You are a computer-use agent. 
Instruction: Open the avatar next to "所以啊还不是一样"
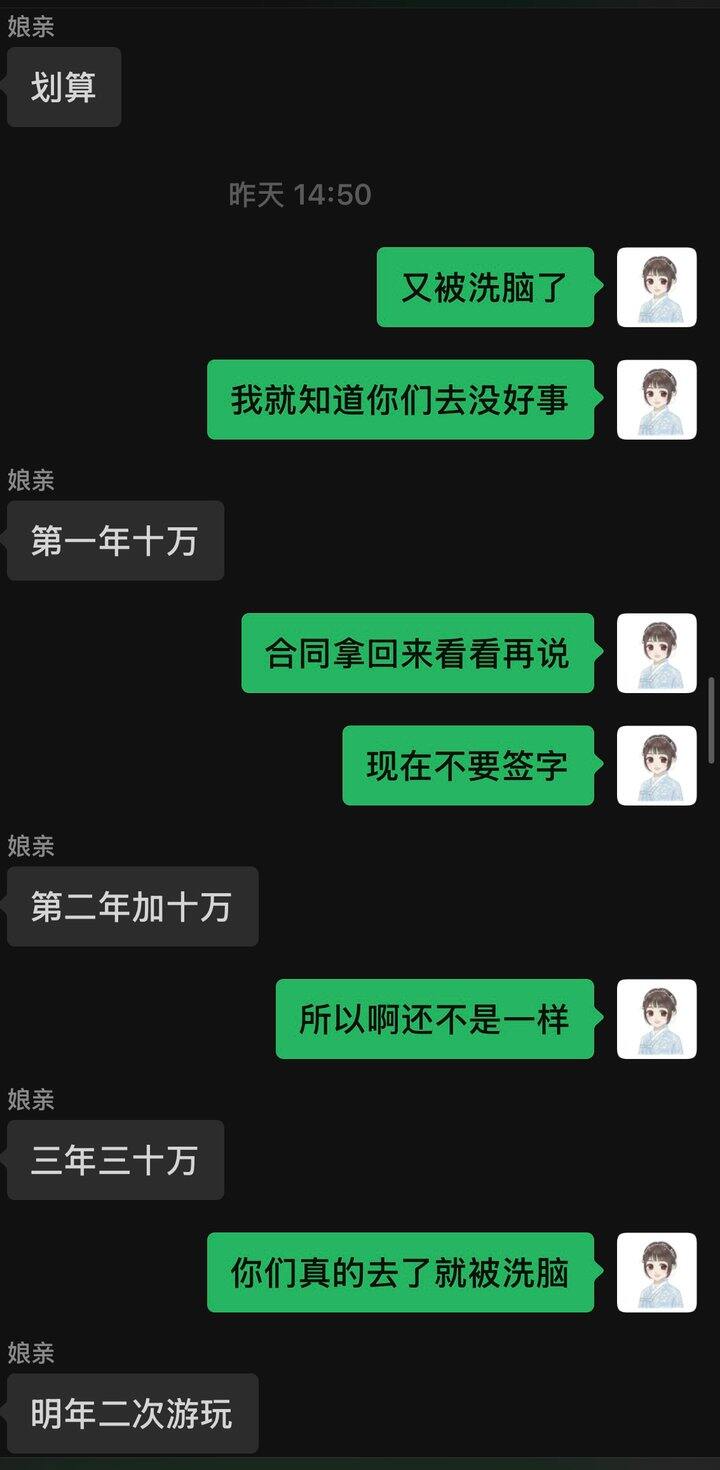tap(656, 1019)
